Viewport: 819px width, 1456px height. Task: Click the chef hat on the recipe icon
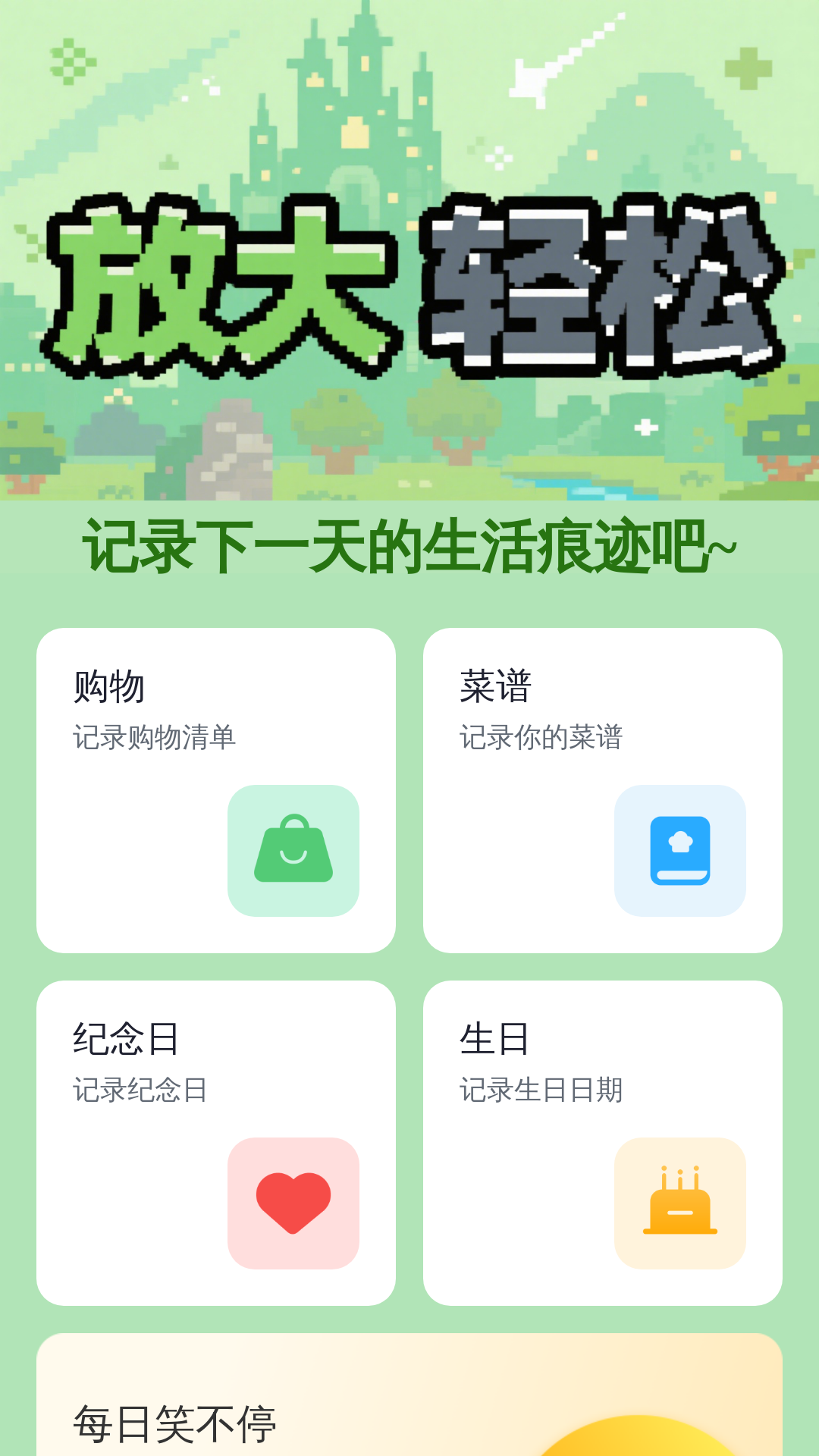click(680, 838)
